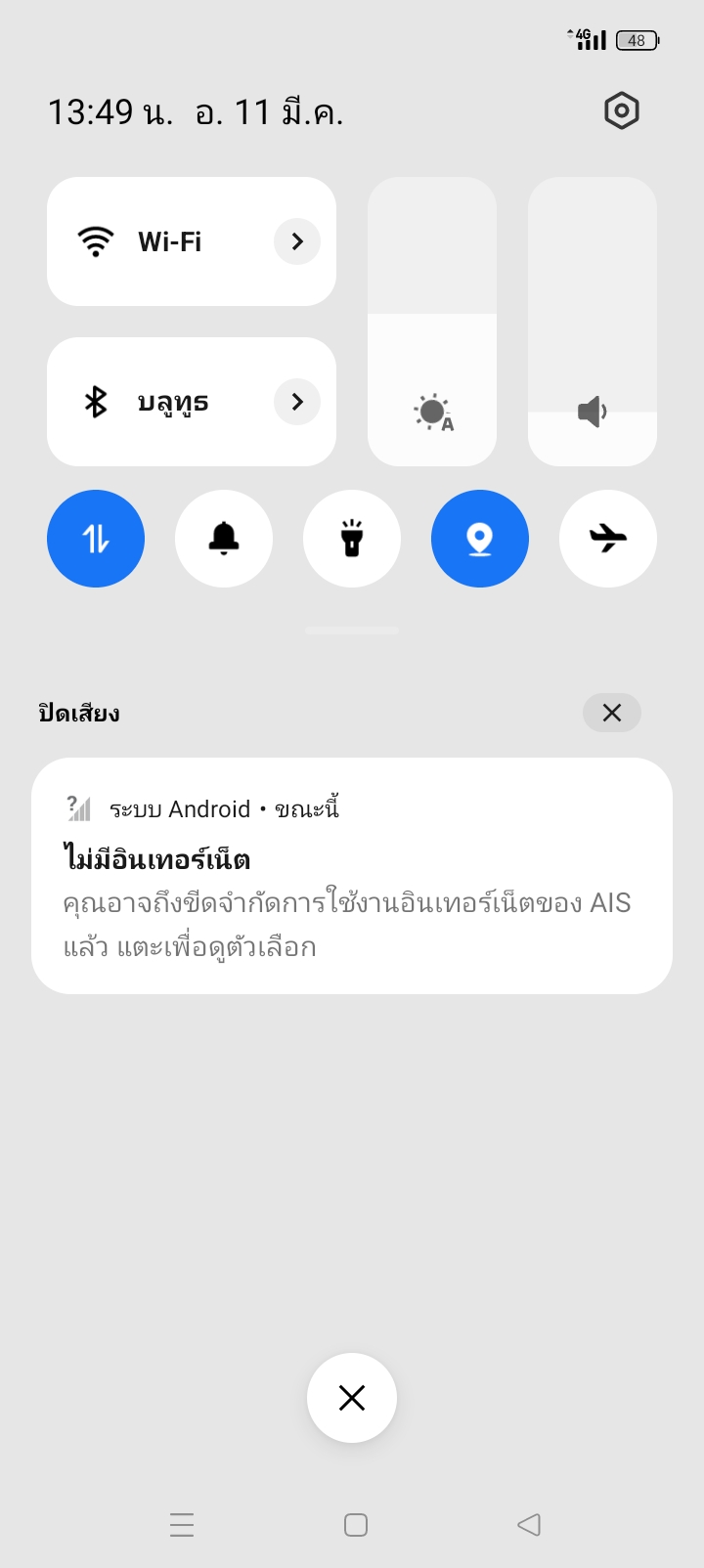Disable location services

(480, 539)
